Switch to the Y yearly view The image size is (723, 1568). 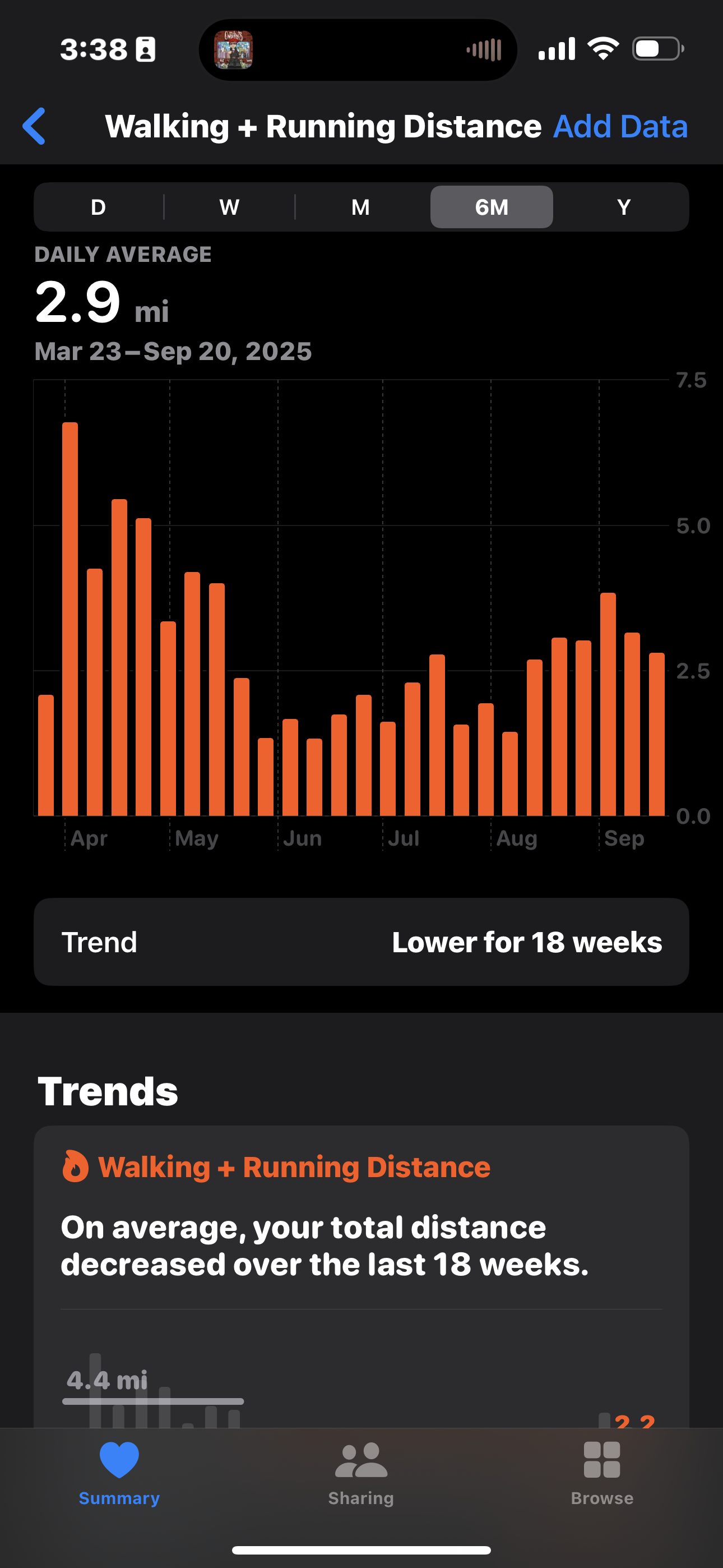point(623,207)
